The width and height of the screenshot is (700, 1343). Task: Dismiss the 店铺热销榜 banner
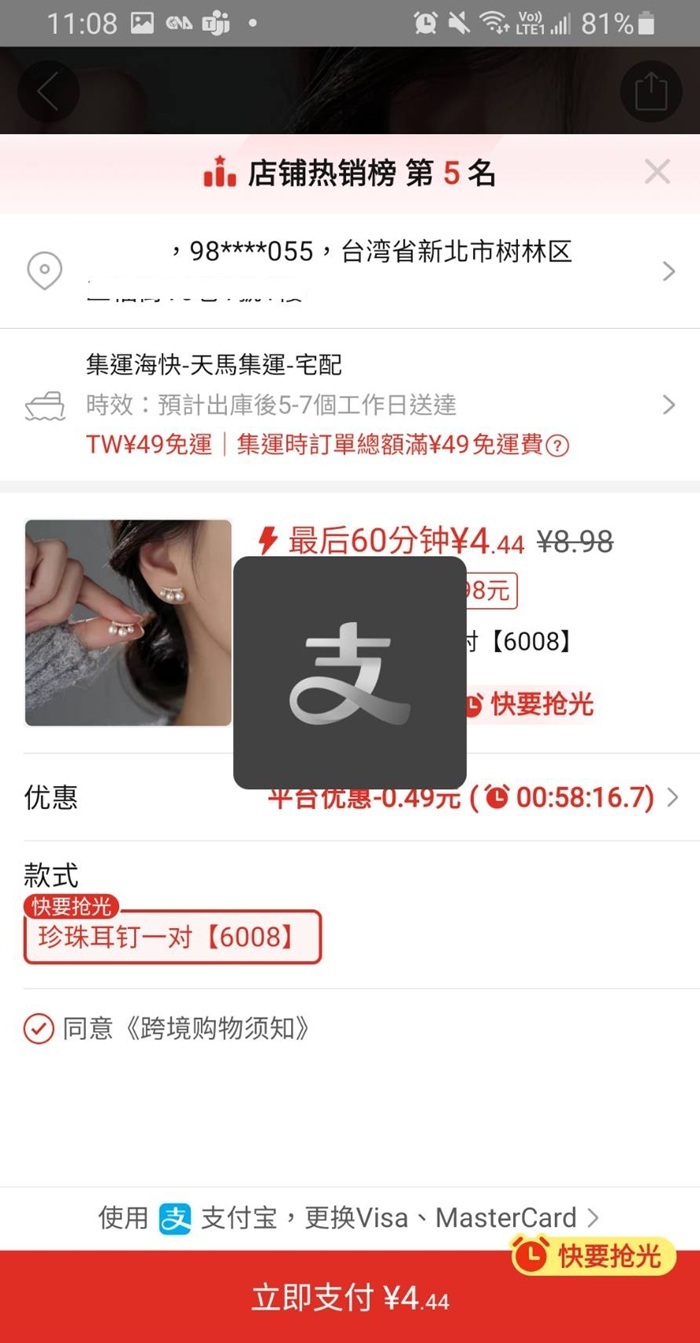pos(657,172)
